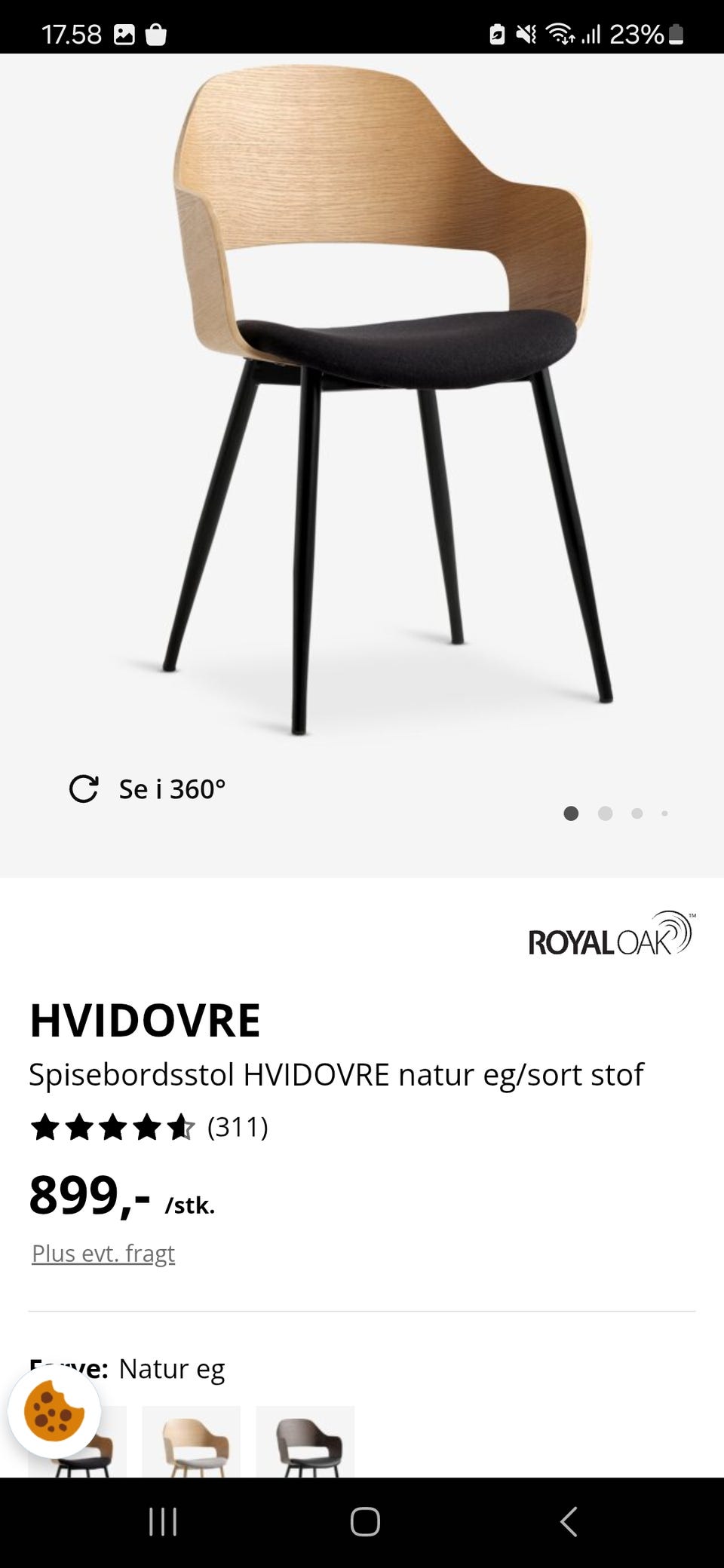Open the 311 customer reviews
The height and width of the screenshot is (1568, 724).
[x=237, y=1127]
